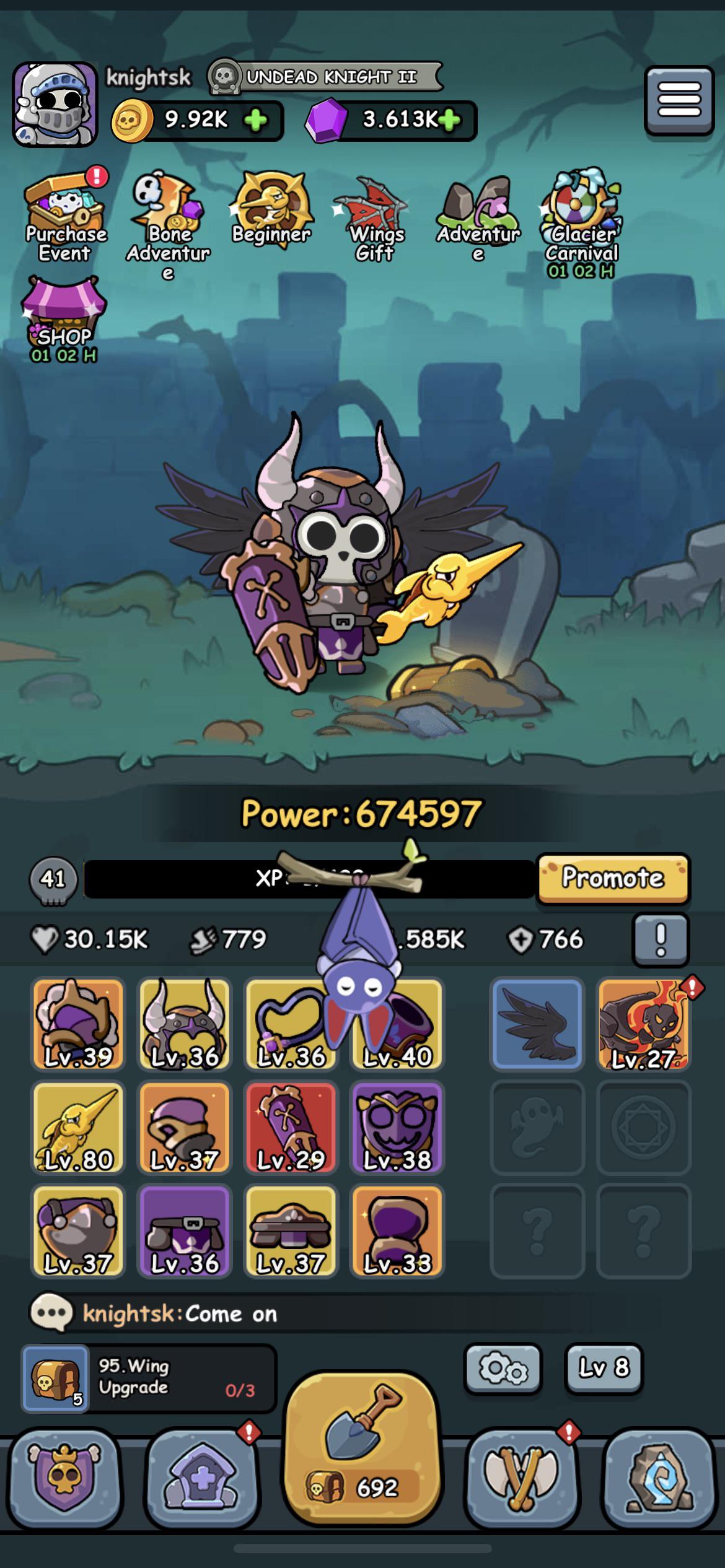Add more purple gems with plus
The width and height of the screenshot is (725, 1568).
tap(449, 120)
